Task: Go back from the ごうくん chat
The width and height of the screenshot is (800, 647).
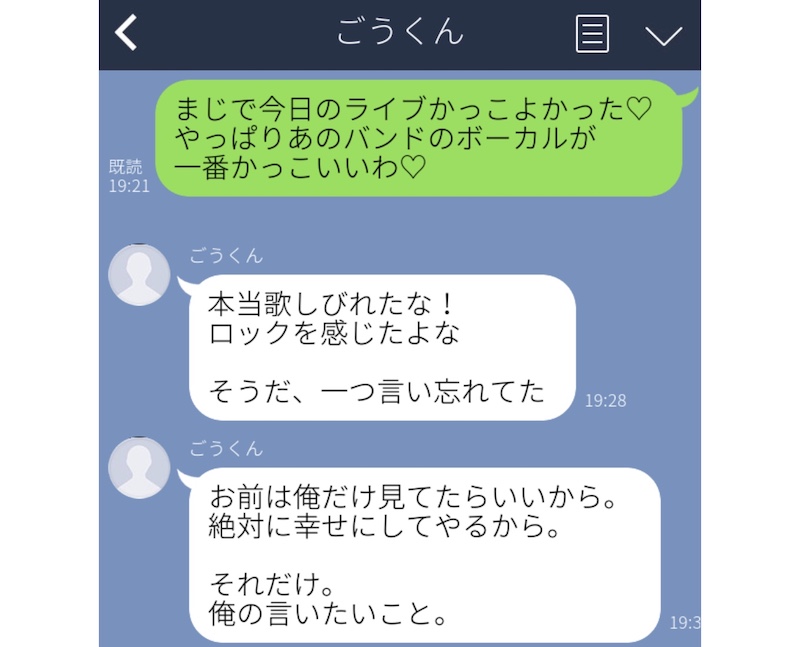Action: 126,34
